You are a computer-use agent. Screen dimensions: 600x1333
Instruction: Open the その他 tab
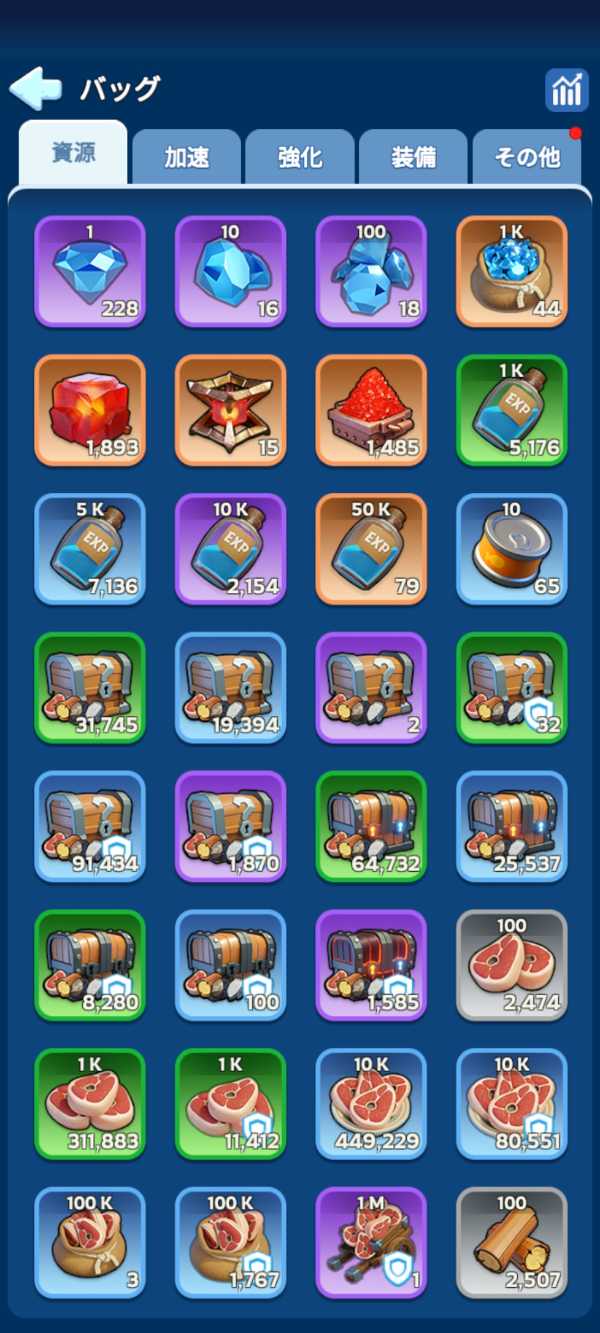pos(527,158)
